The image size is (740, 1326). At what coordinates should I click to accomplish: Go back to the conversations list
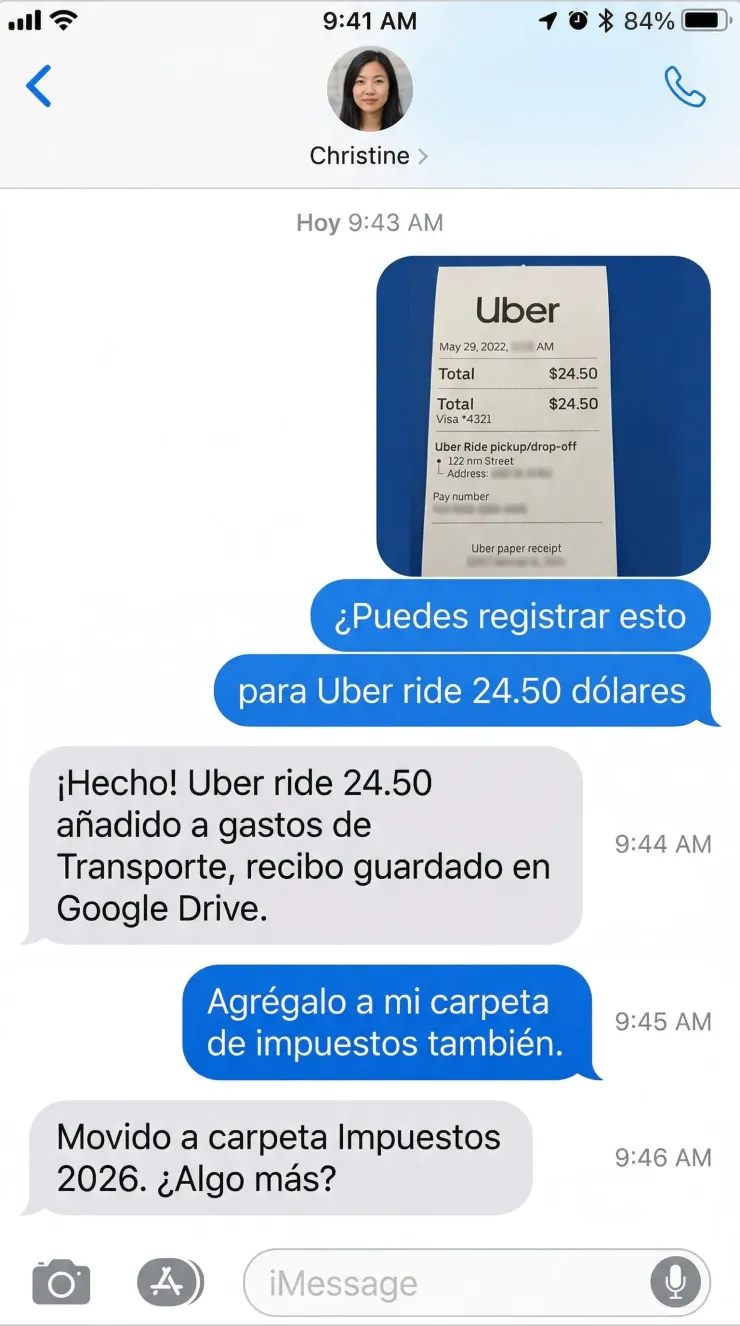pos(39,87)
